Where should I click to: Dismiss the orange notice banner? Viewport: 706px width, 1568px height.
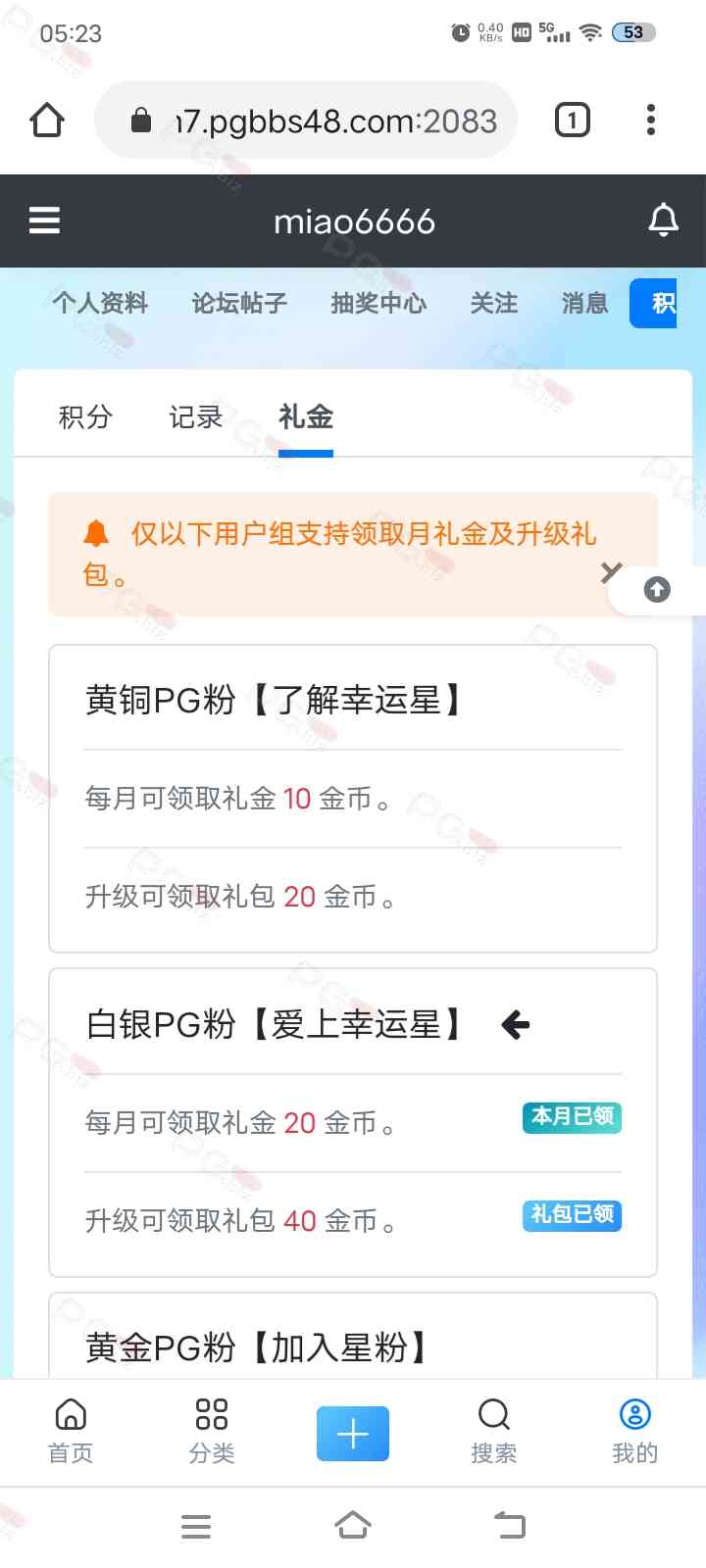pyautogui.click(x=611, y=571)
